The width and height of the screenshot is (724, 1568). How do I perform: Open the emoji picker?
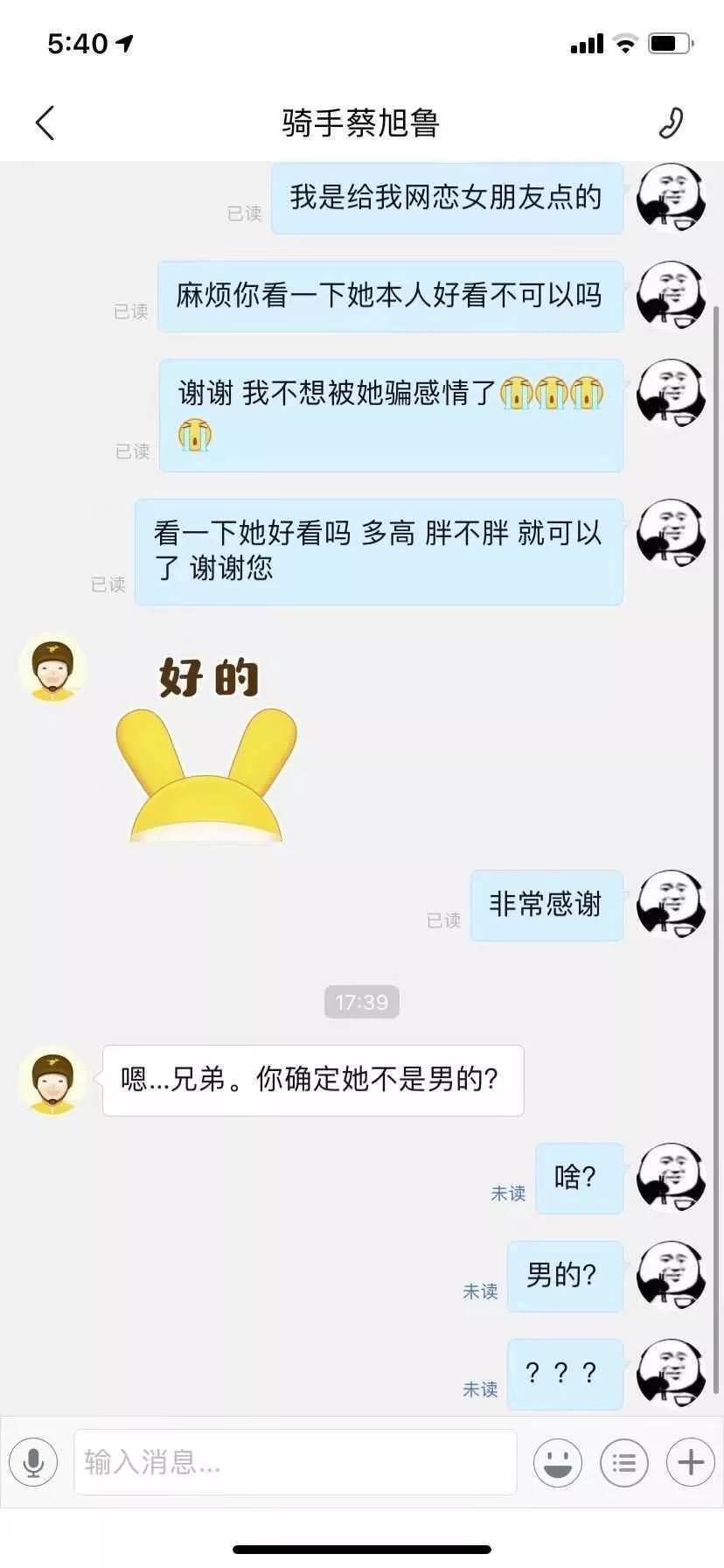click(558, 1462)
